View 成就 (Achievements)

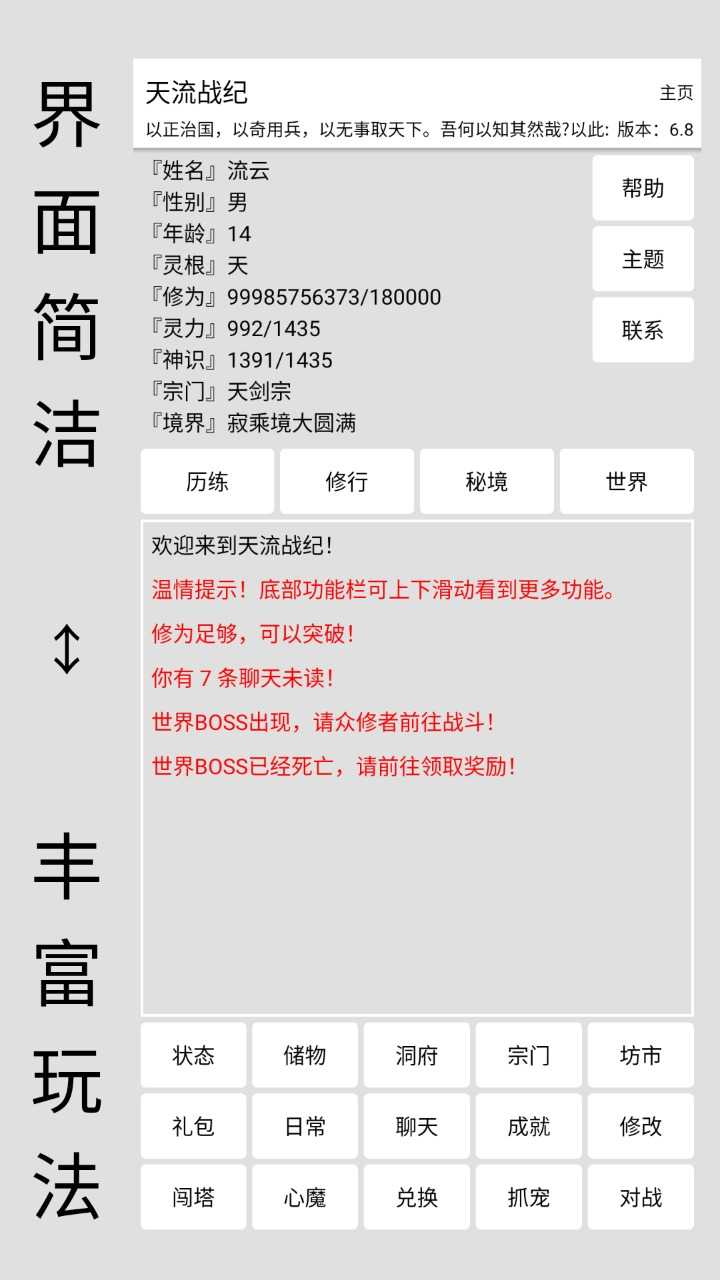tap(527, 1126)
